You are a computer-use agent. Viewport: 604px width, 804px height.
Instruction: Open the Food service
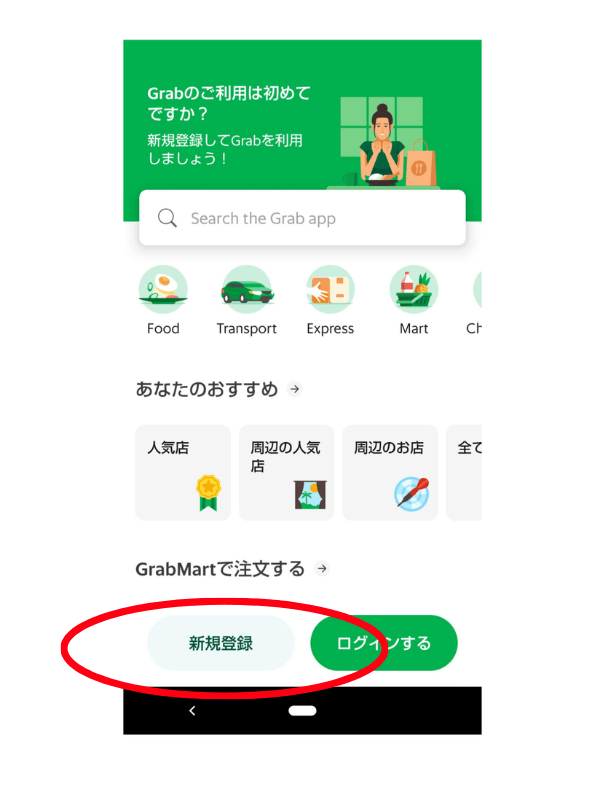click(x=163, y=299)
